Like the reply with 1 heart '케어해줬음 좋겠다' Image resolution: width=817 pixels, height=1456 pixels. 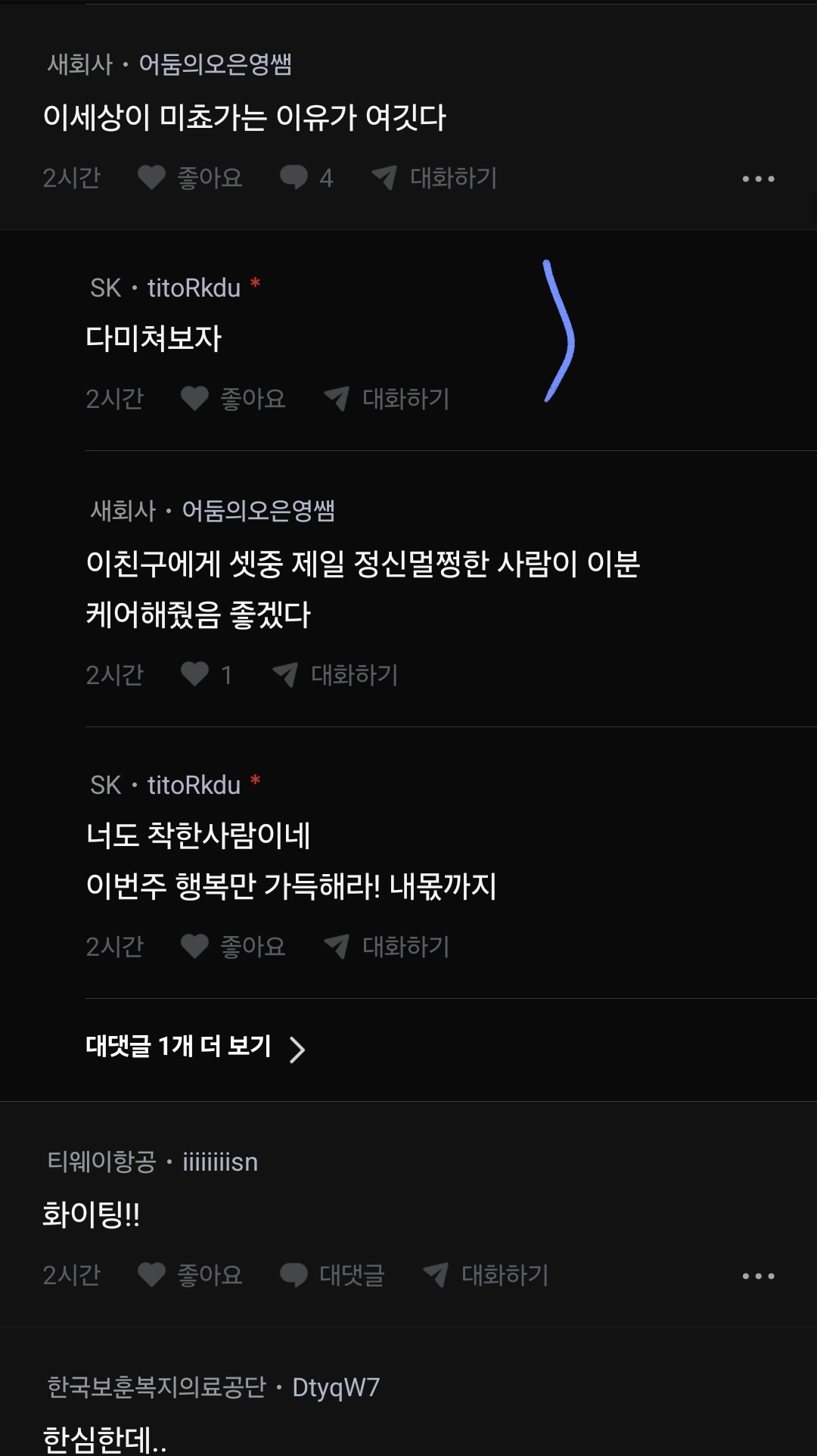(206, 674)
